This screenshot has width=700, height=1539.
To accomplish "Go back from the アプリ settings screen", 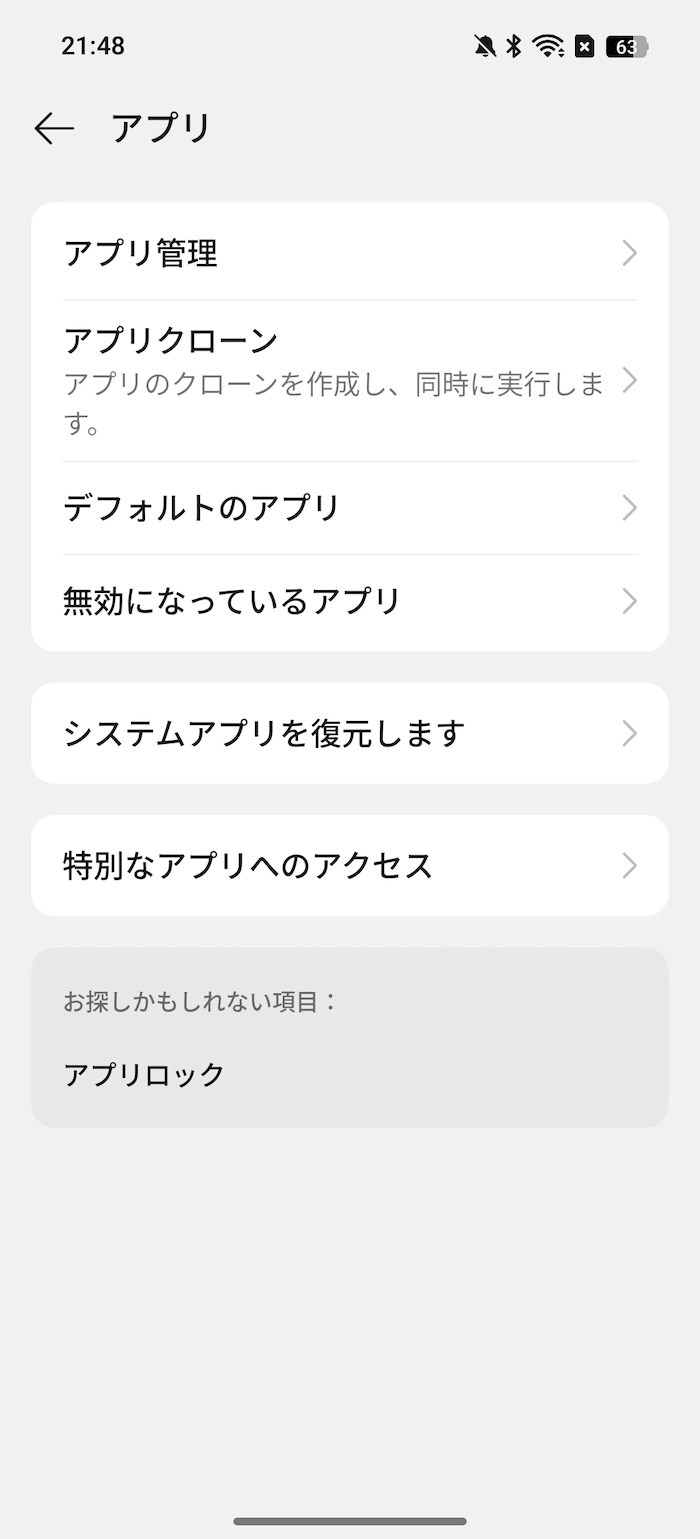I will point(54,128).
